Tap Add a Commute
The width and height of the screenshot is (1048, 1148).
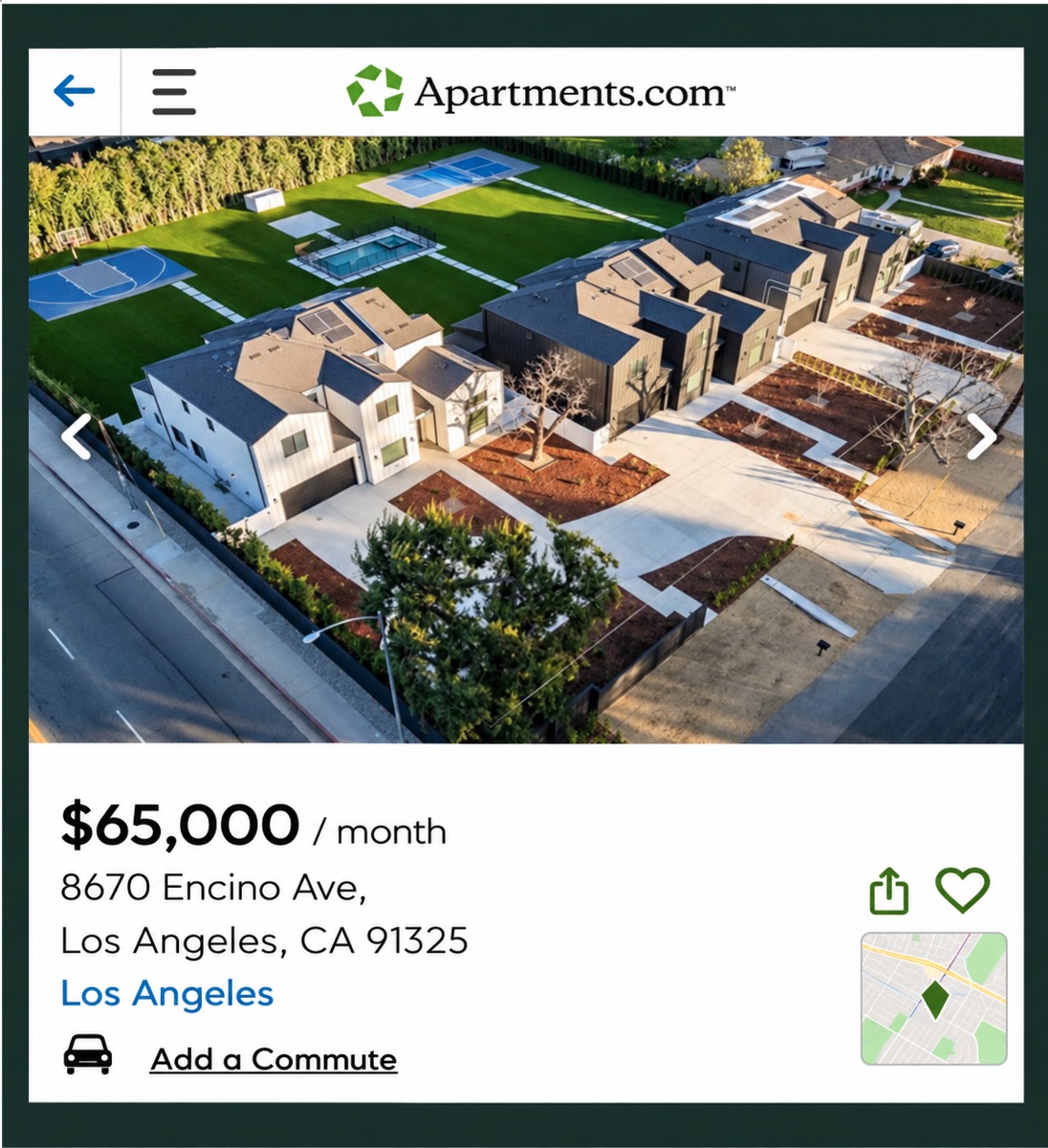(274, 1059)
